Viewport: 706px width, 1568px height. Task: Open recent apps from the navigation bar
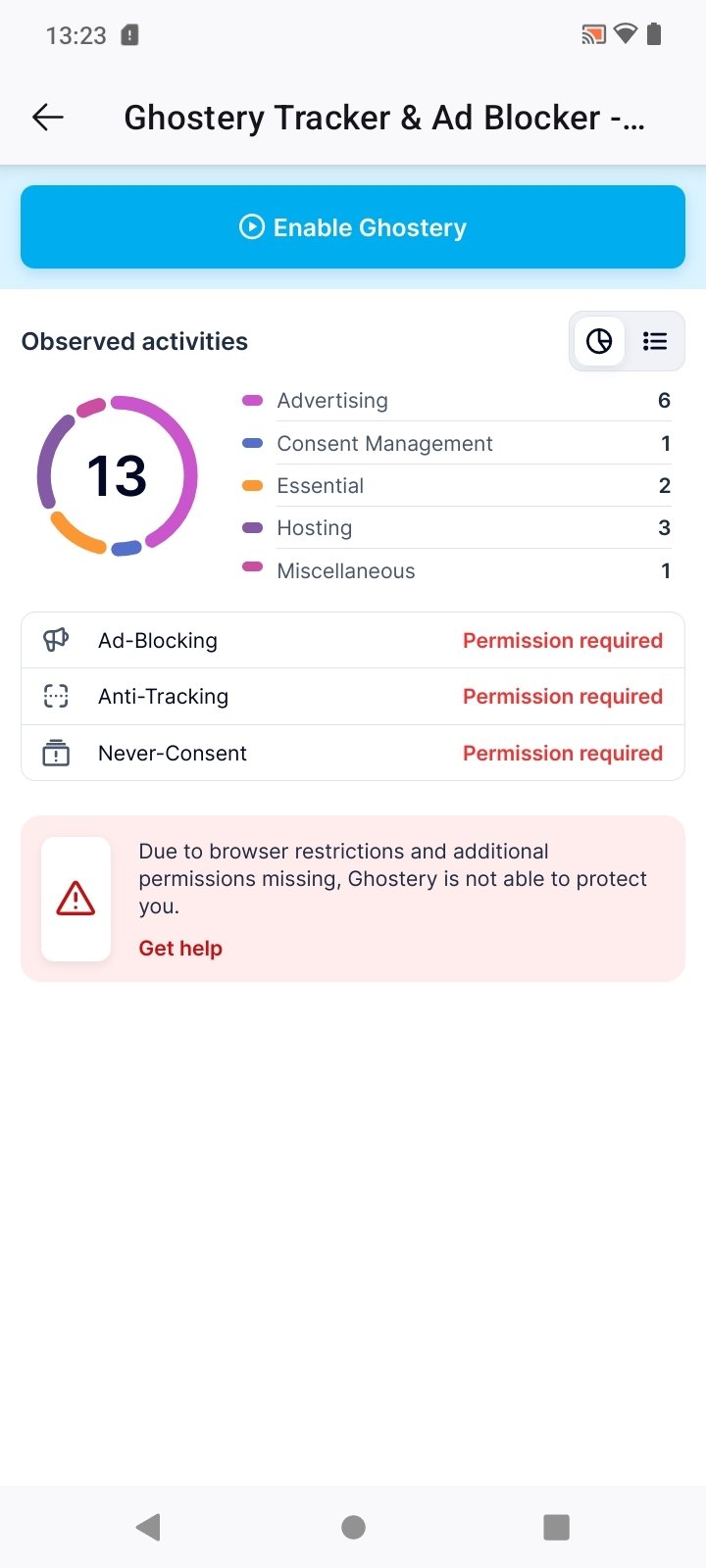[x=556, y=1527]
